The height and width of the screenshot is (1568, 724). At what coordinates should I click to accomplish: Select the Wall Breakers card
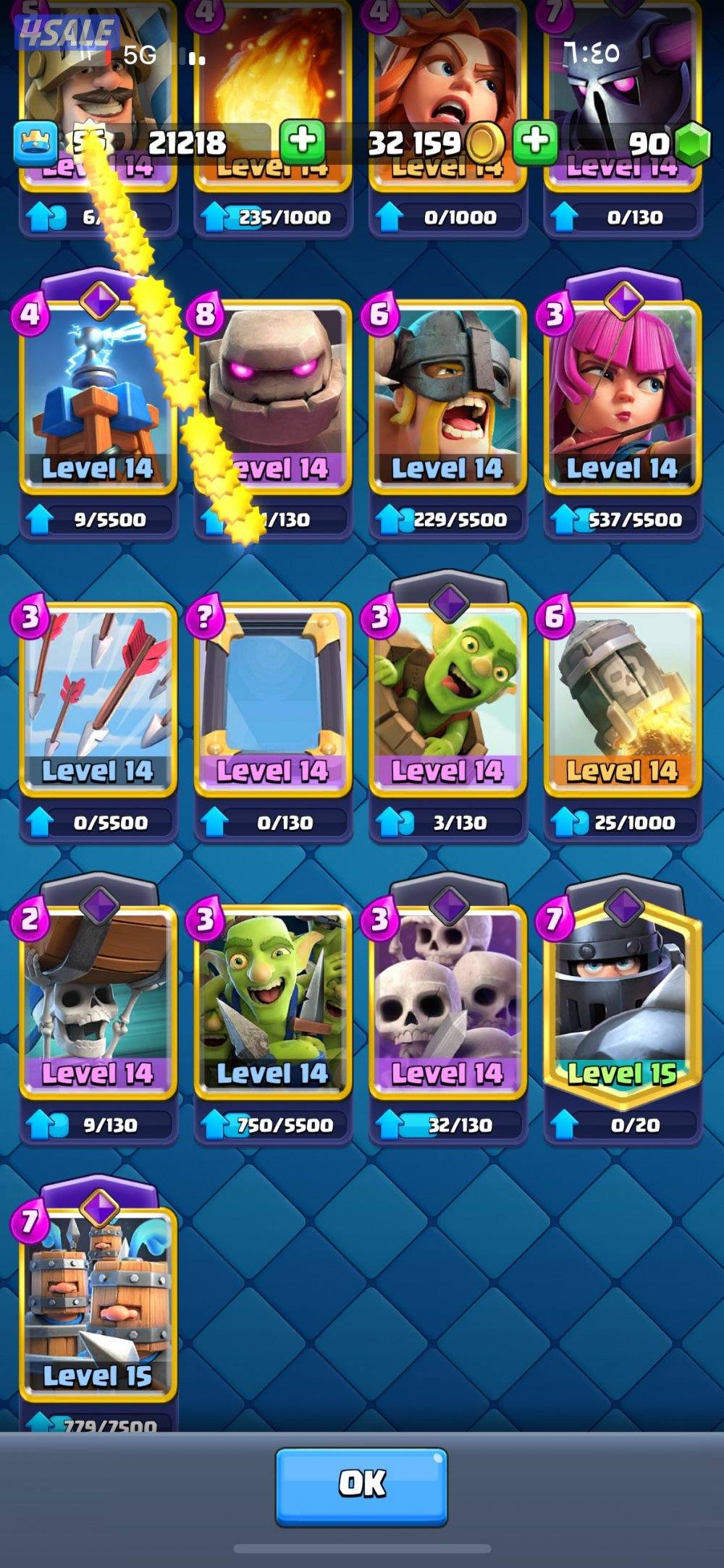[x=98, y=1002]
